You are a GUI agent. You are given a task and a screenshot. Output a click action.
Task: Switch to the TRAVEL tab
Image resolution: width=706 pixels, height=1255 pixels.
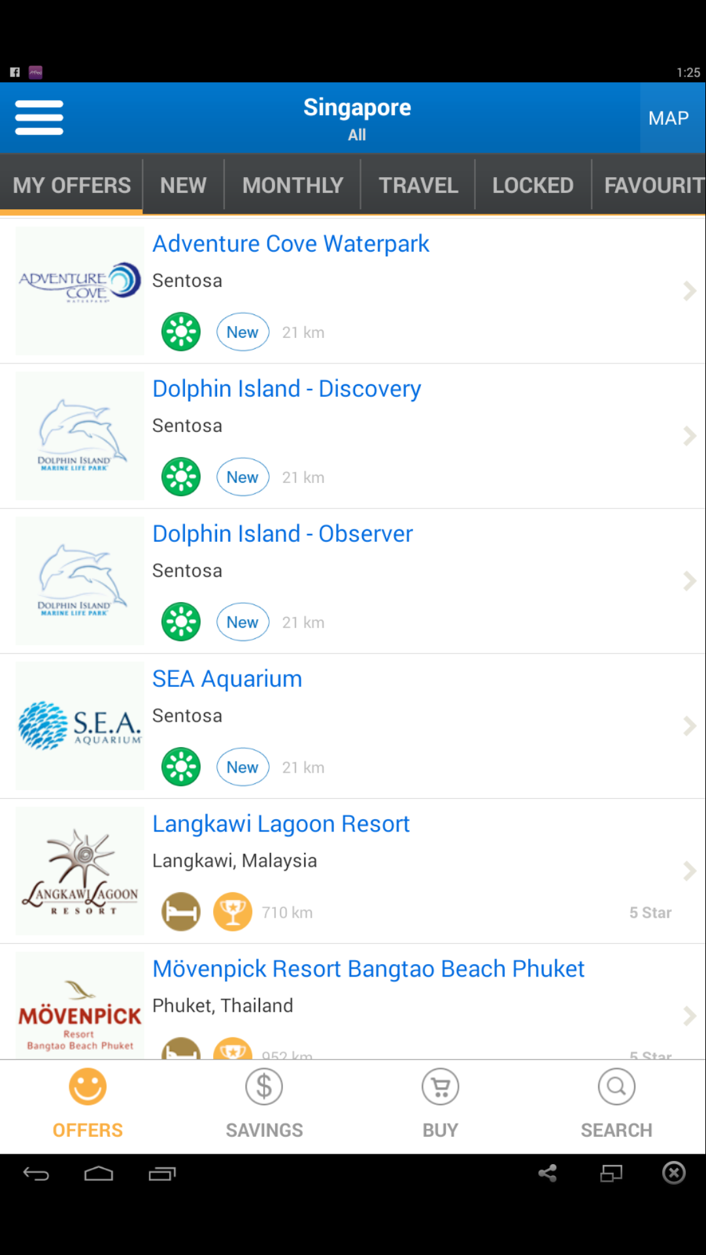point(418,185)
